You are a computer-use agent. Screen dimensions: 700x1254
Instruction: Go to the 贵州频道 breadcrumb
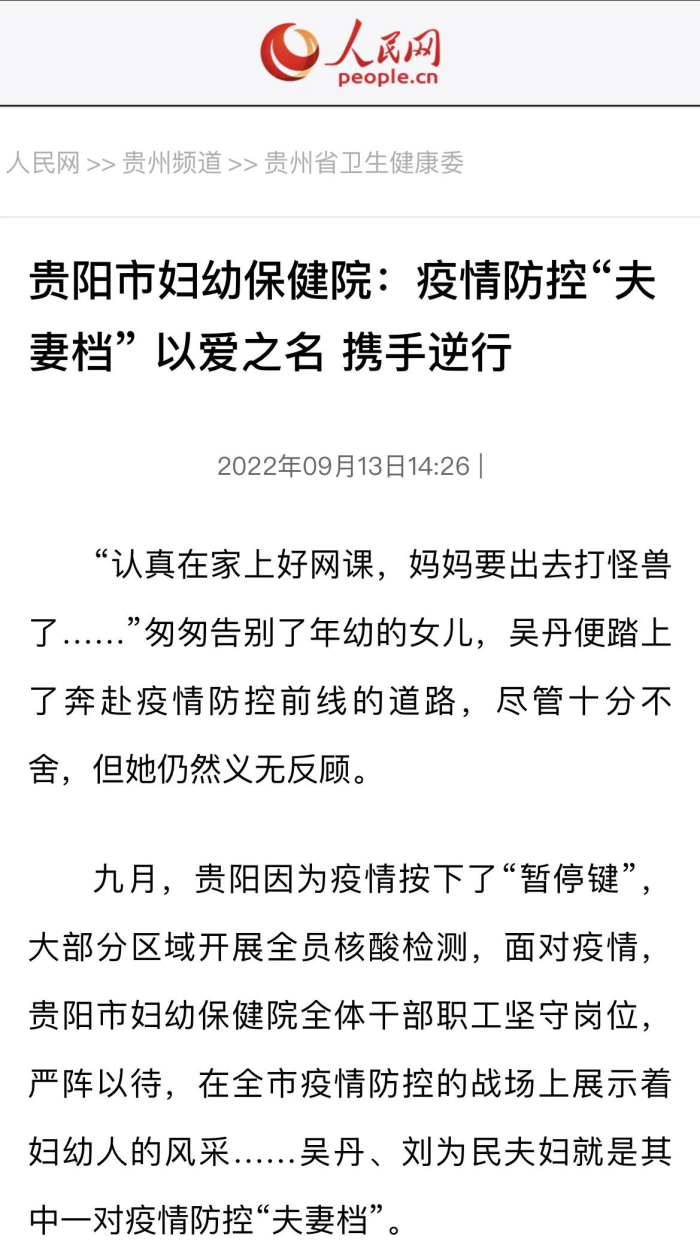[x=172, y=163]
